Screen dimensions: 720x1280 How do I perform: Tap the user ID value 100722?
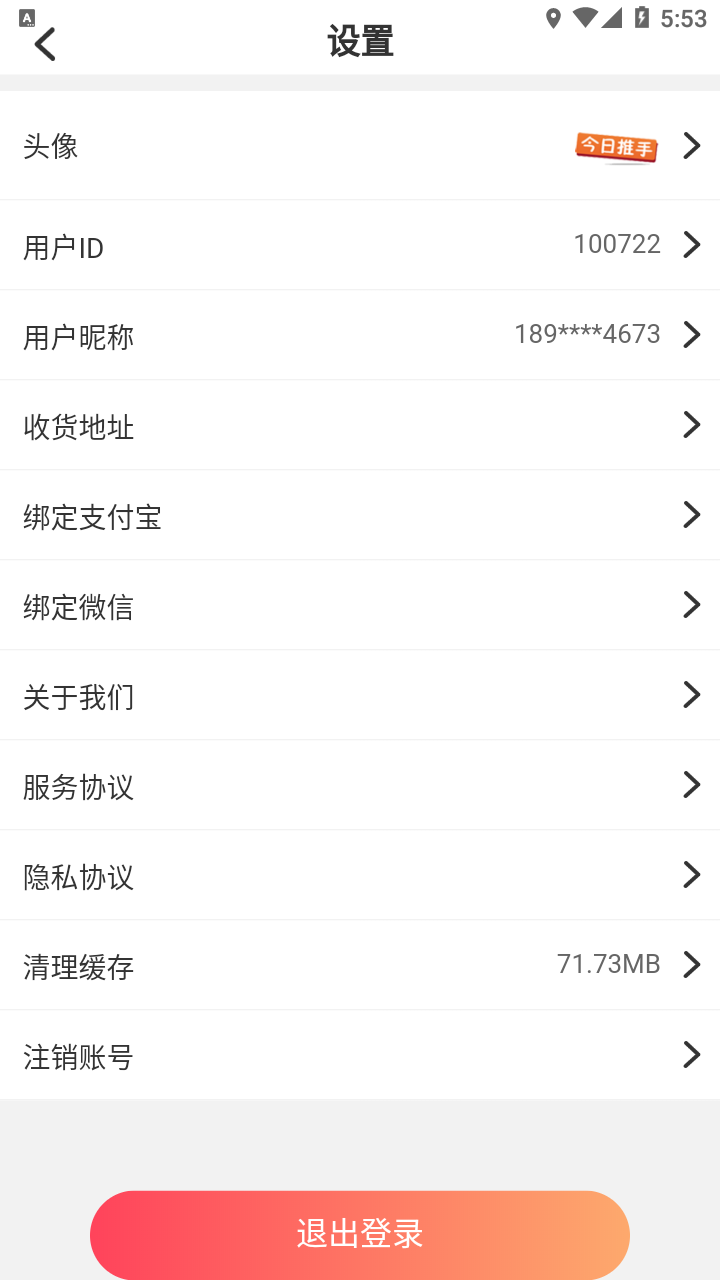(616, 244)
